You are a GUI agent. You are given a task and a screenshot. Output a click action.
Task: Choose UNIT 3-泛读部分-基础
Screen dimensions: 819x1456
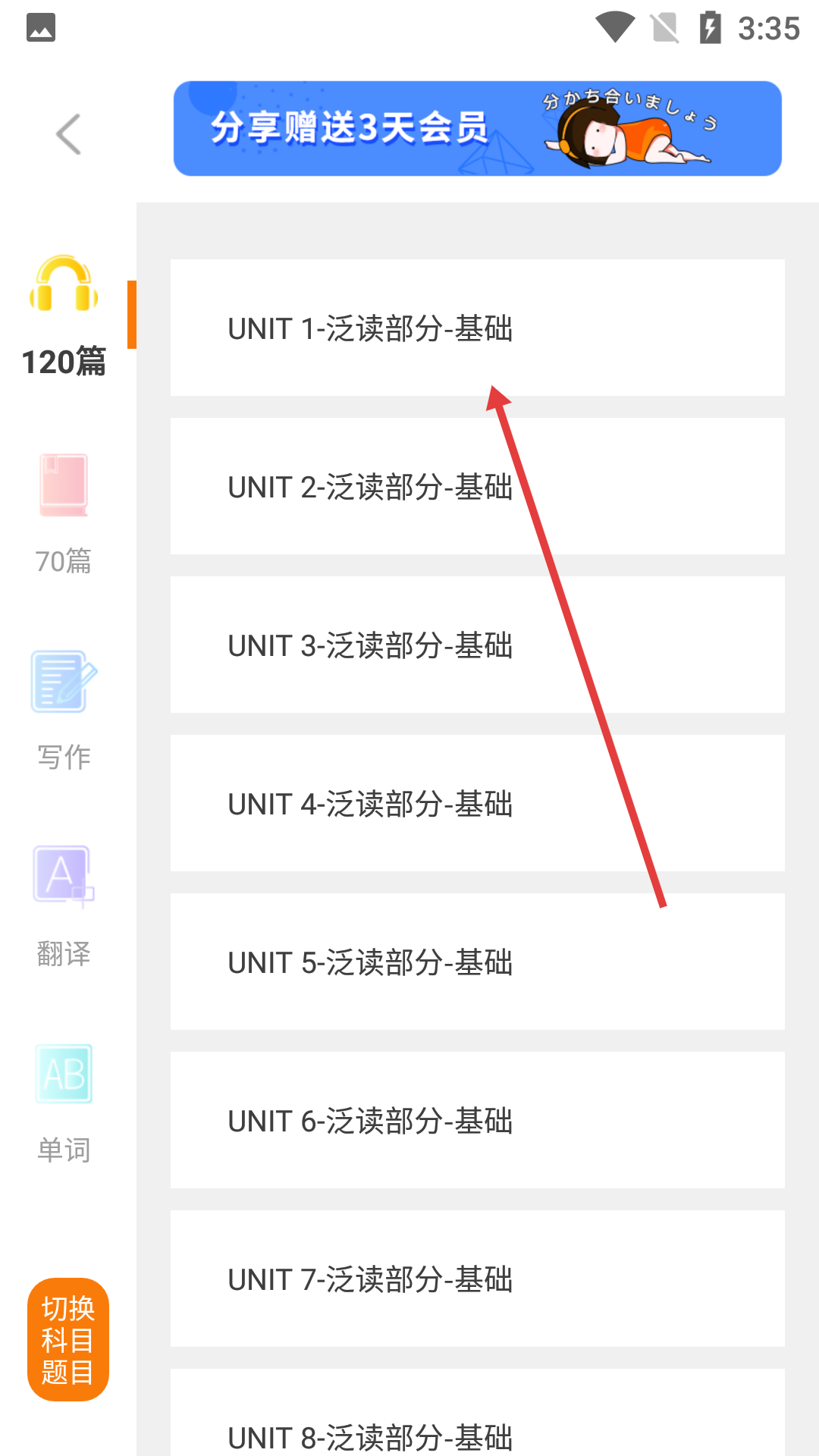[x=477, y=645]
